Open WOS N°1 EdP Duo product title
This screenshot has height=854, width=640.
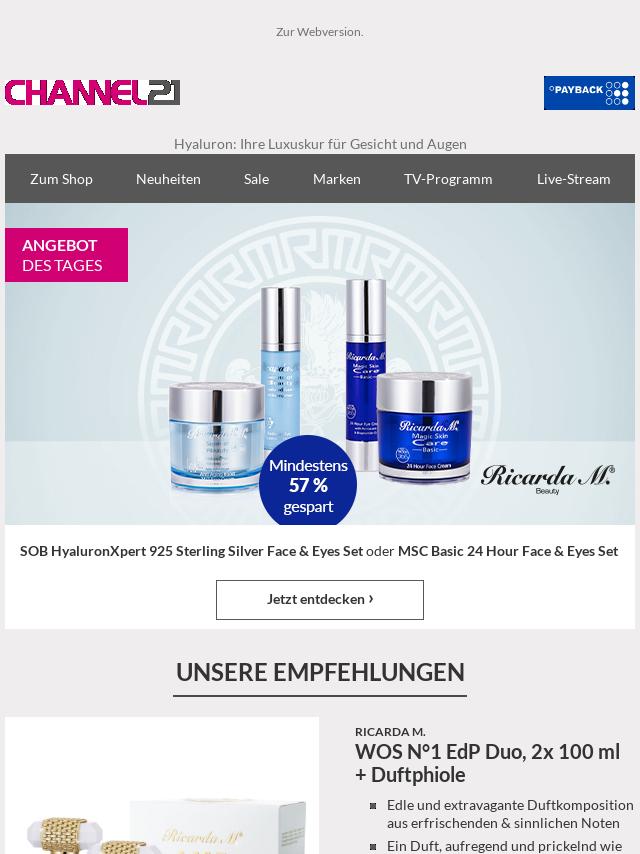click(x=487, y=763)
